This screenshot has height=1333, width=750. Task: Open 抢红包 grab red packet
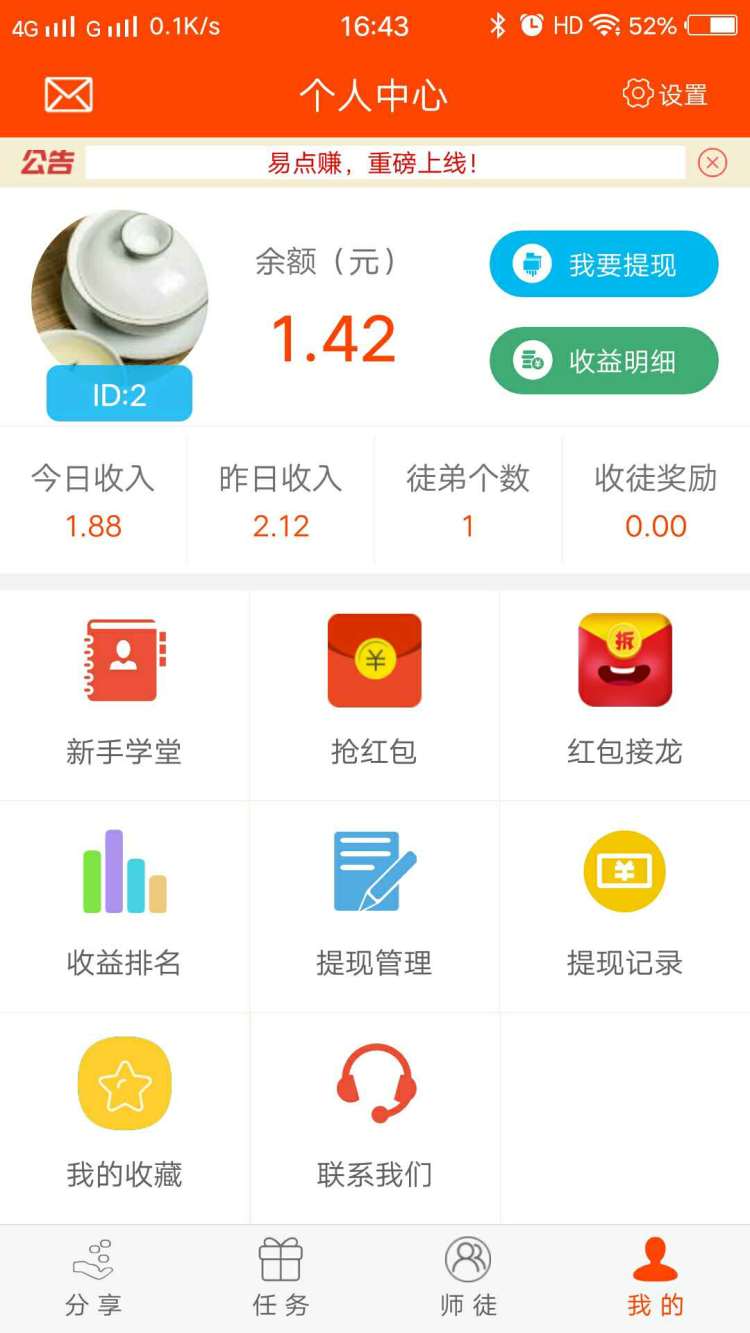374,694
